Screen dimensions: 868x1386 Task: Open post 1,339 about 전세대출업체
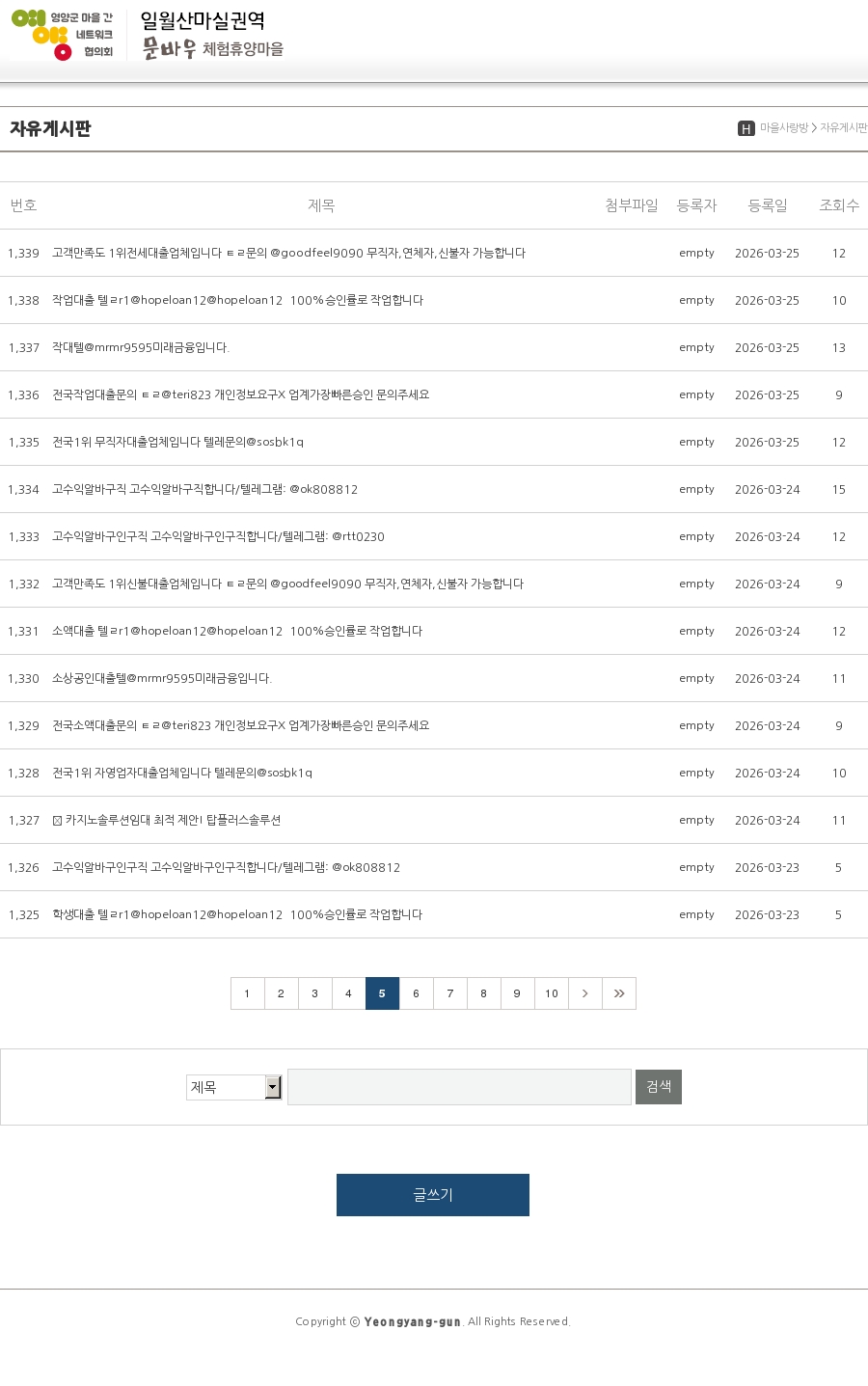(x=288, y=253)
